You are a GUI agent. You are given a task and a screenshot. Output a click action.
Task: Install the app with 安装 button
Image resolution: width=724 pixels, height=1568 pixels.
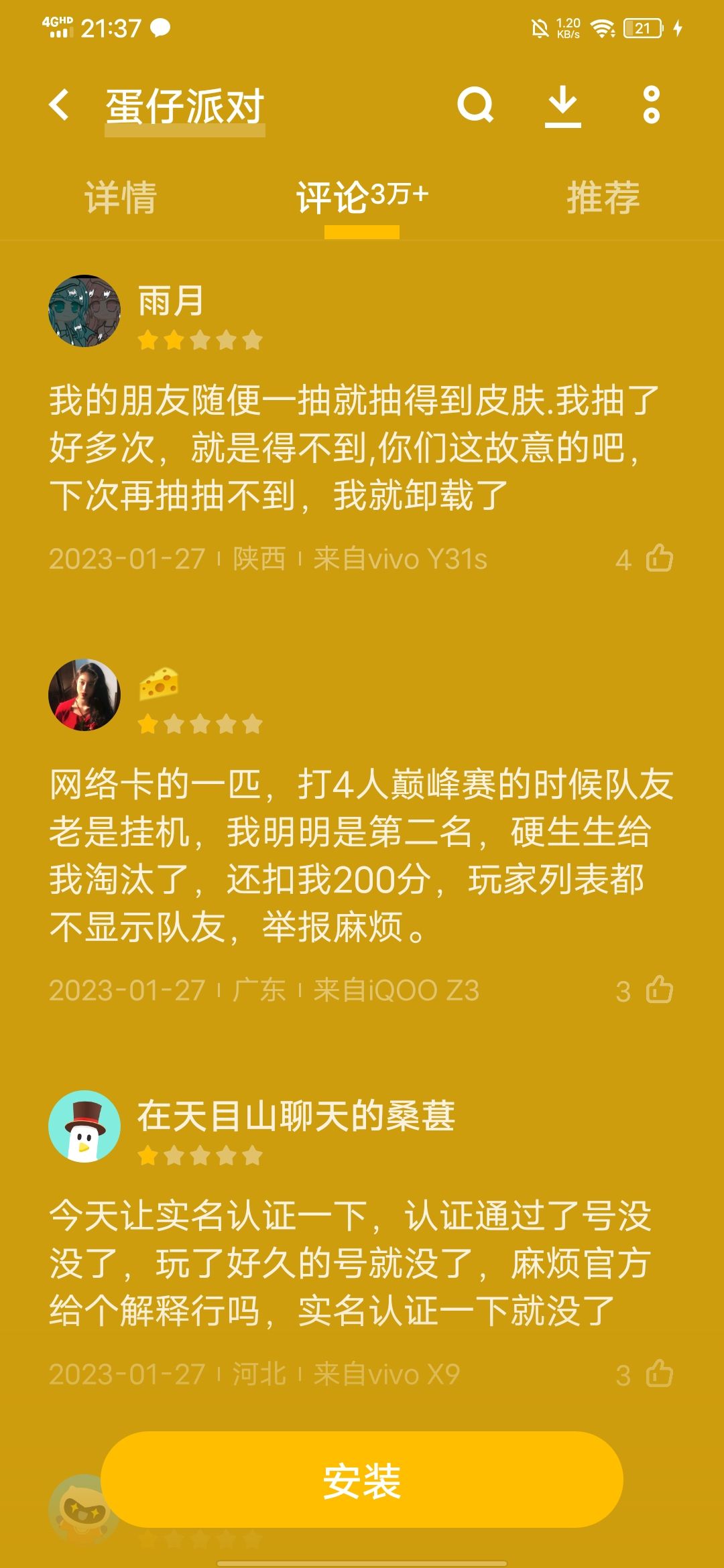tap(362, 1481)
